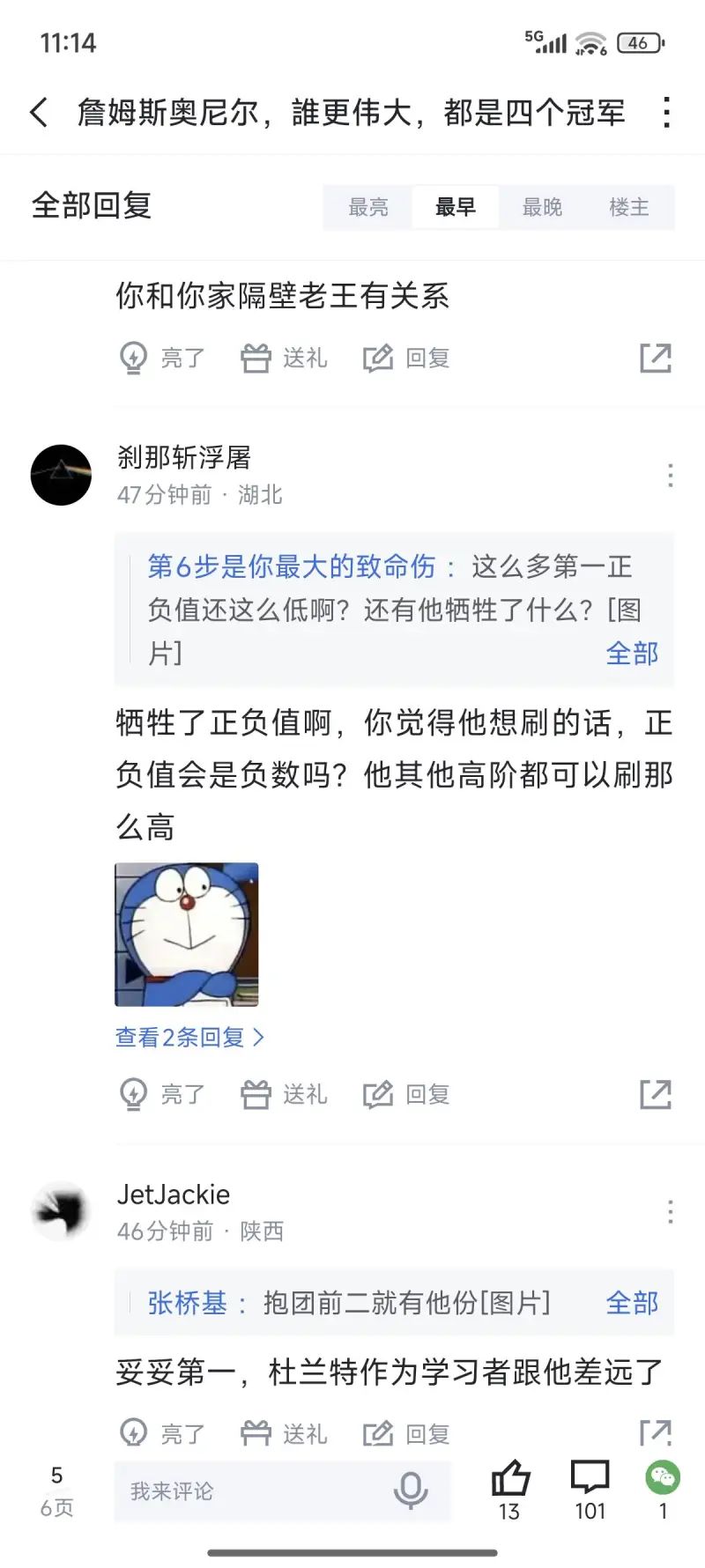Select the 楼主 filter tab
The width and height of the screenshot is (705, 1568).
pyautogui.click(x=628, y=208)
